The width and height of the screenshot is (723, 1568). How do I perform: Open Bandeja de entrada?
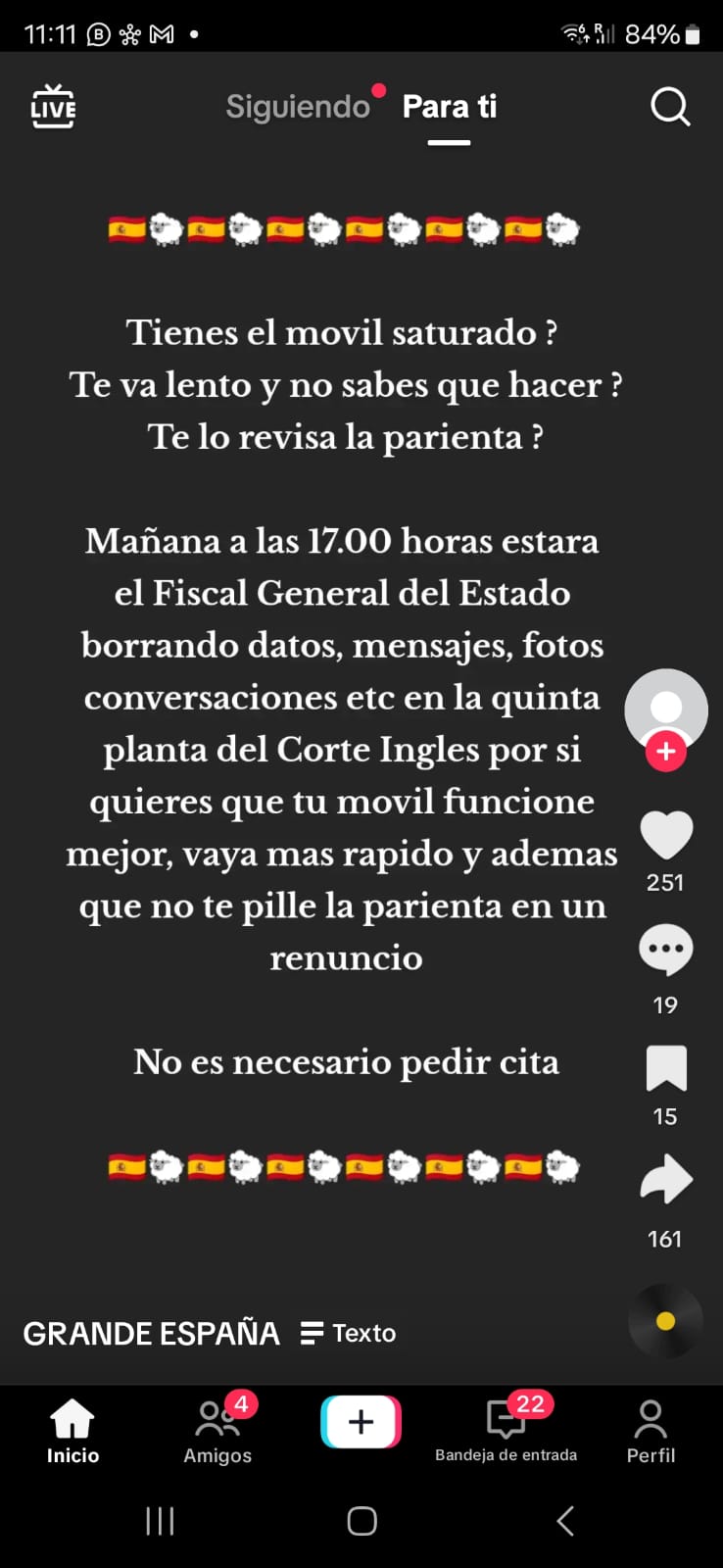click(506, 1432)
